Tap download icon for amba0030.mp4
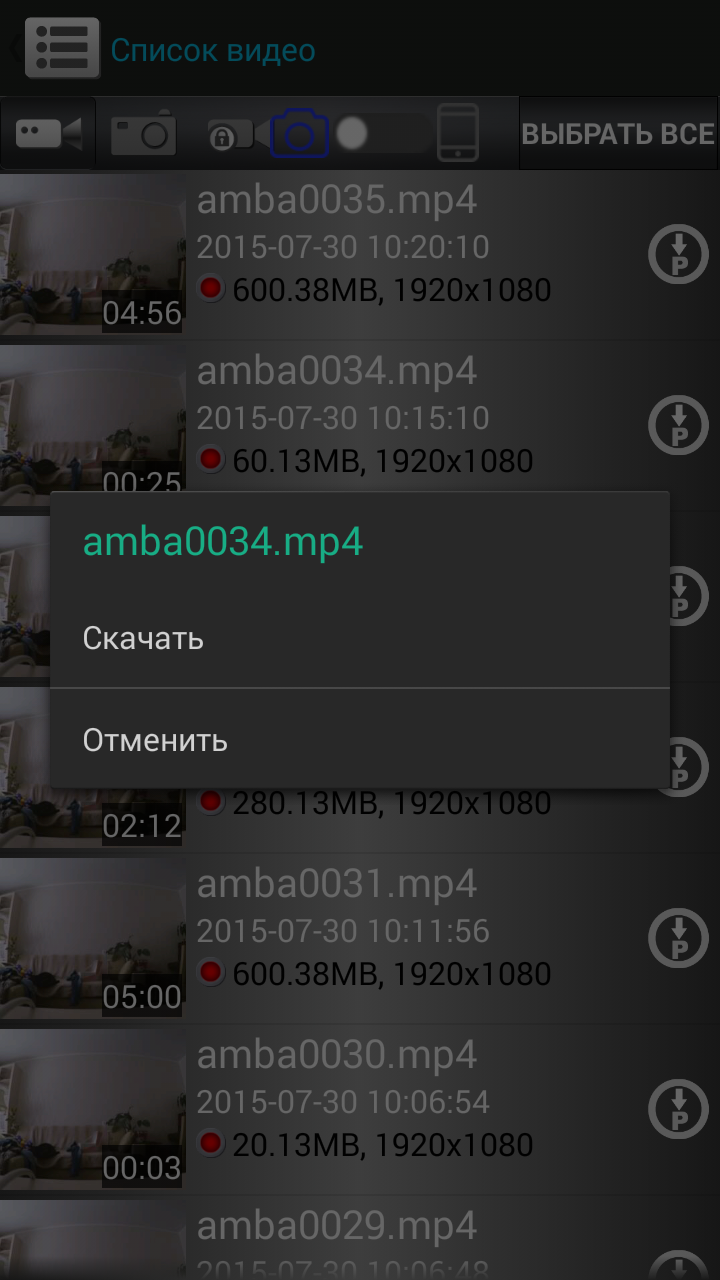The height and width of the screenshot is (1280, 720). click(678, 1110)
